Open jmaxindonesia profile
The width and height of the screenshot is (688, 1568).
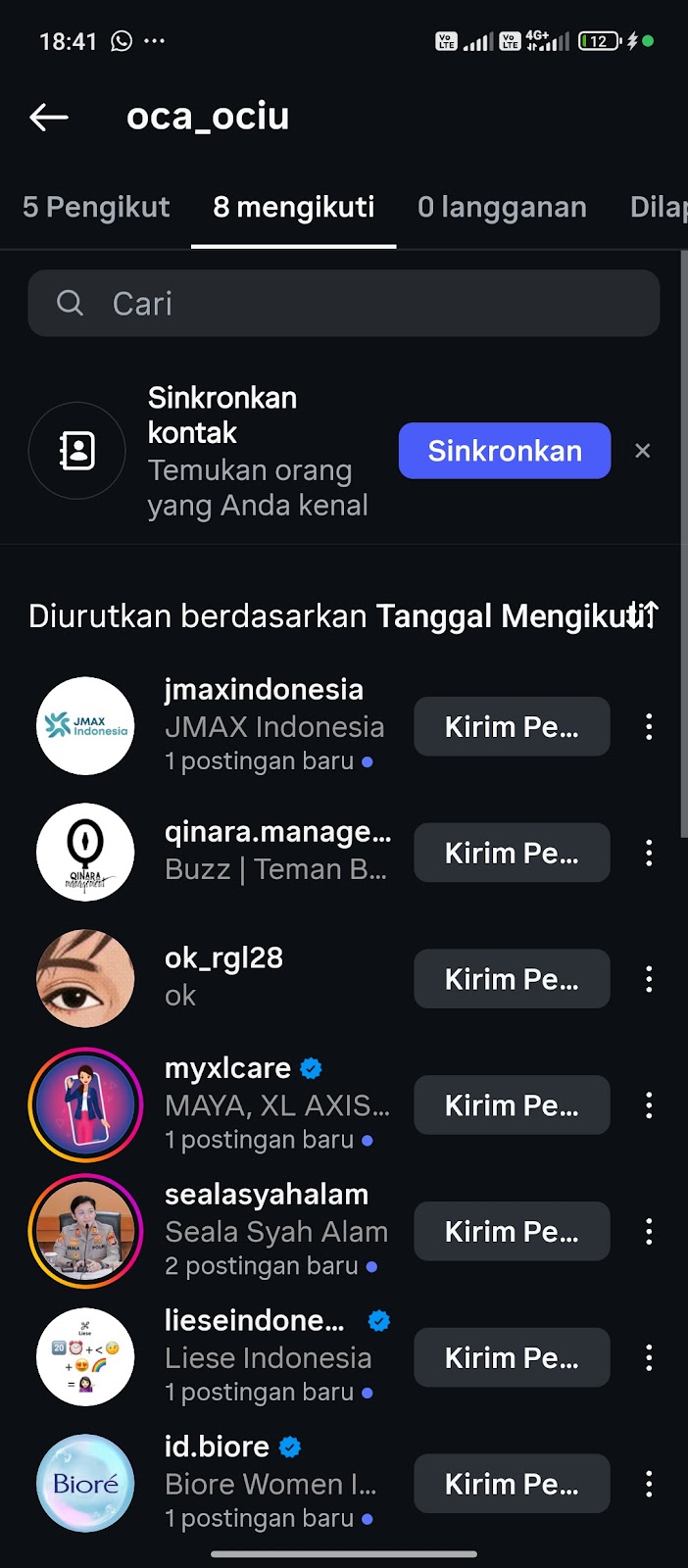pos(264,690)
